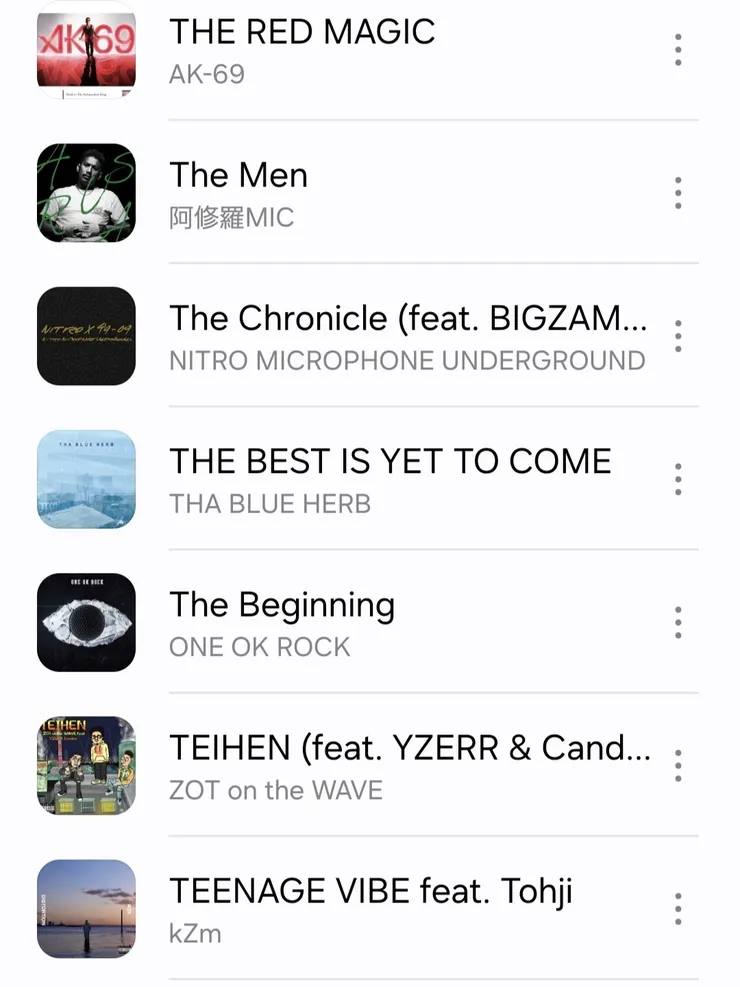Viewport: 740px width, 987px height.
Task: Show the overflow menu for The Men
Action: tap(678, 192)
